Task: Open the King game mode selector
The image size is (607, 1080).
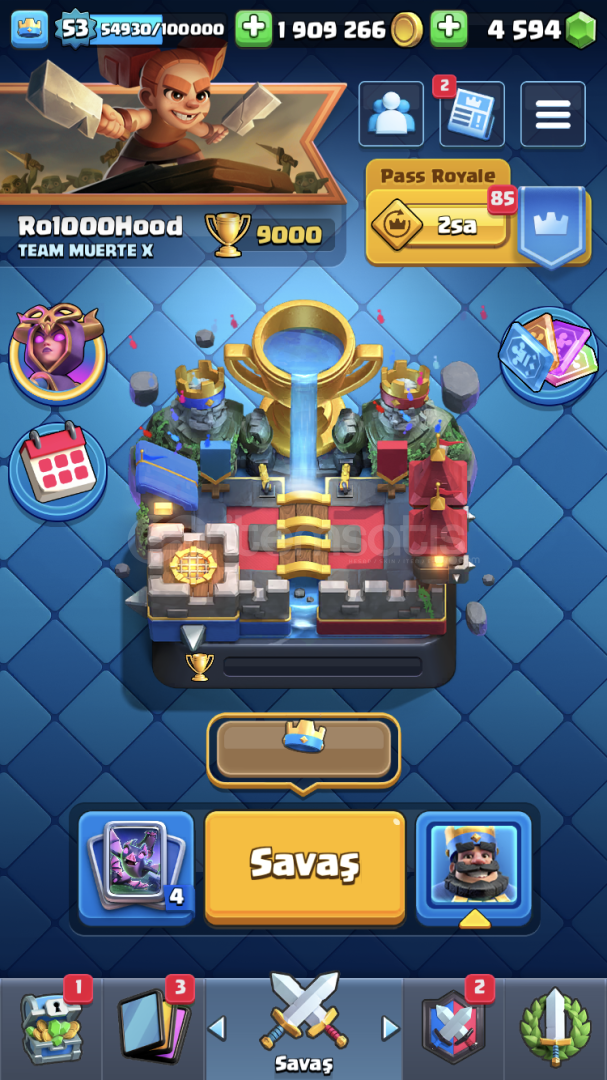Action: 473,868
